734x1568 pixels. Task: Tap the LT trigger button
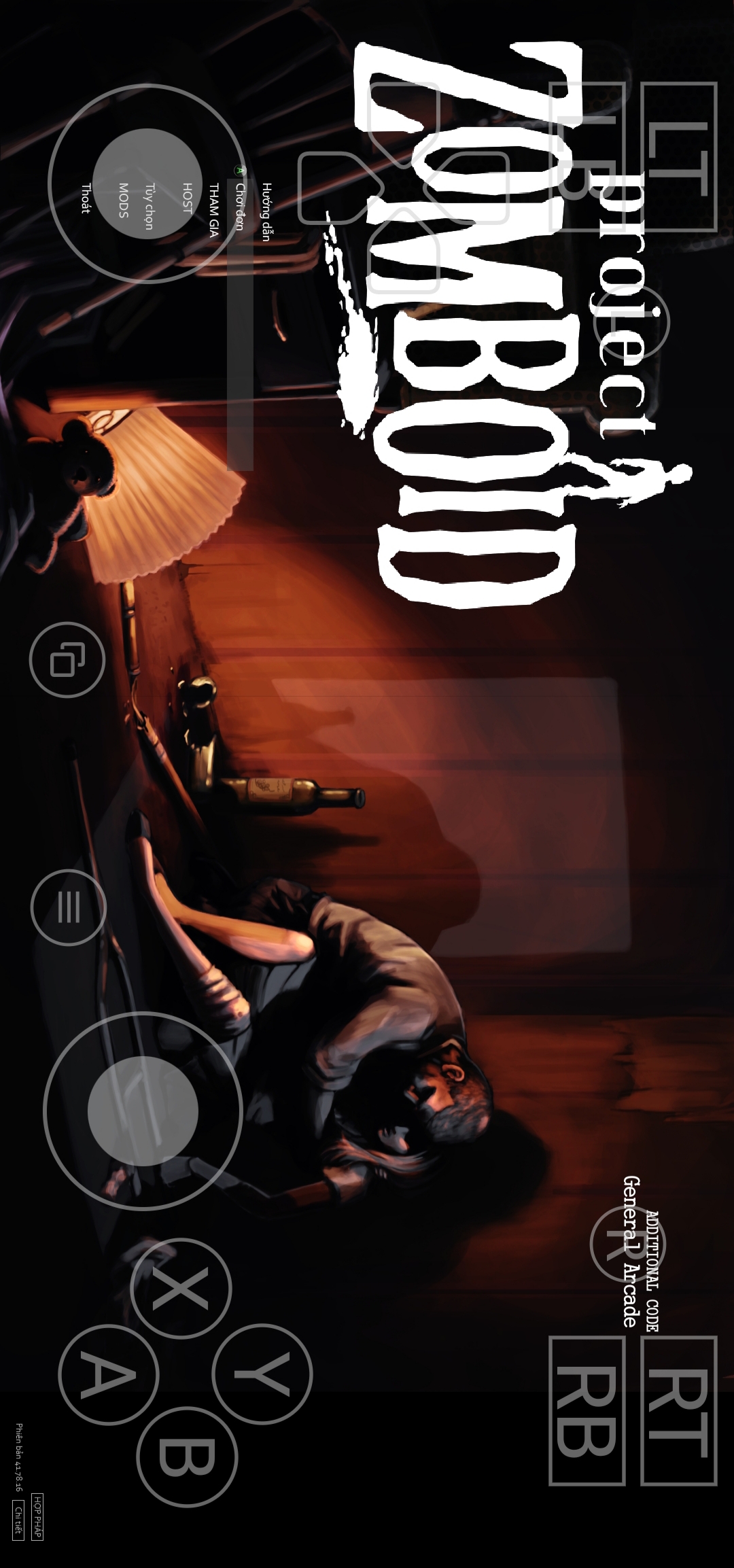tap(678, 156)
